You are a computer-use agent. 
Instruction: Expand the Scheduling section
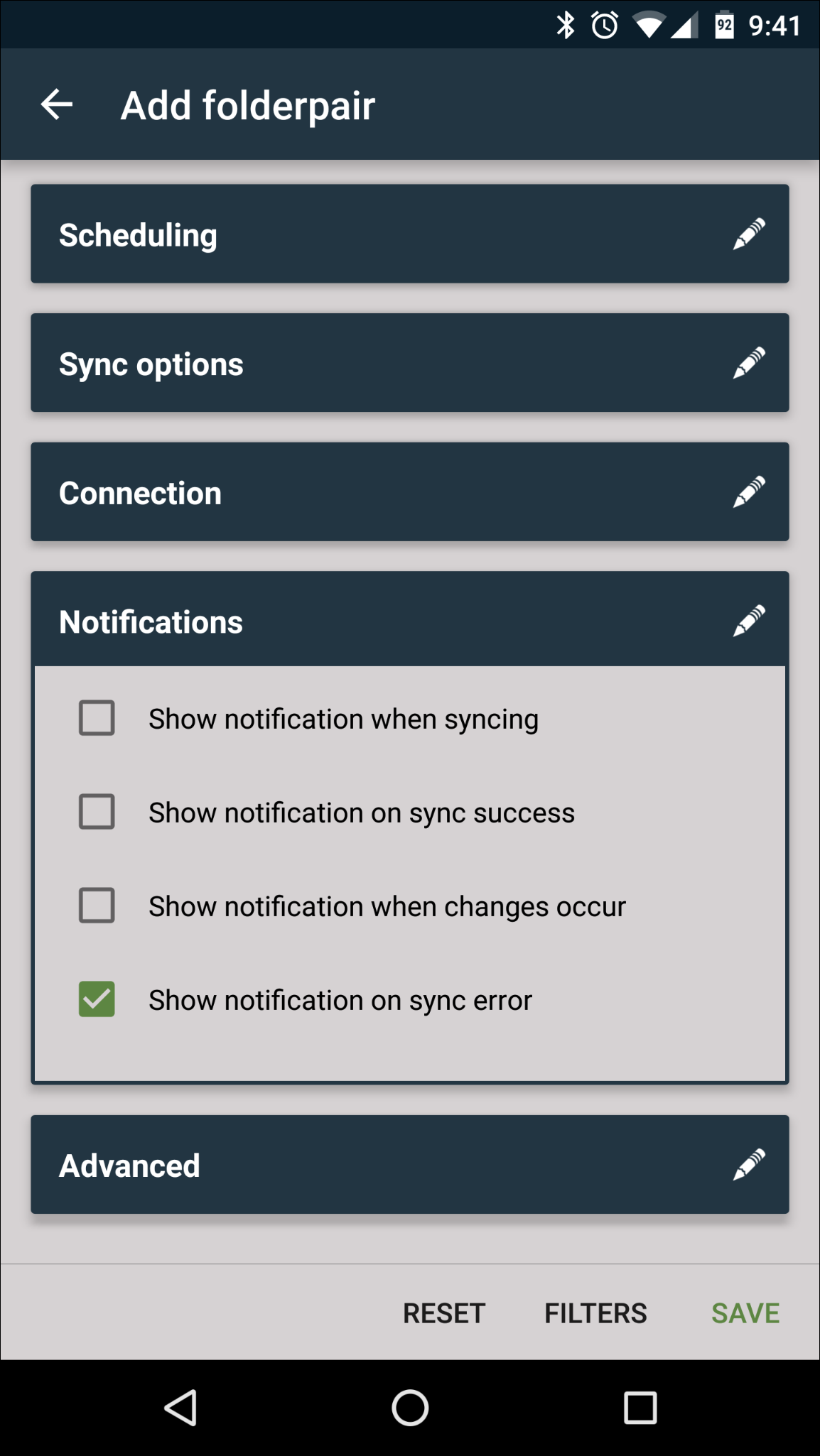[x=409, y=234]
